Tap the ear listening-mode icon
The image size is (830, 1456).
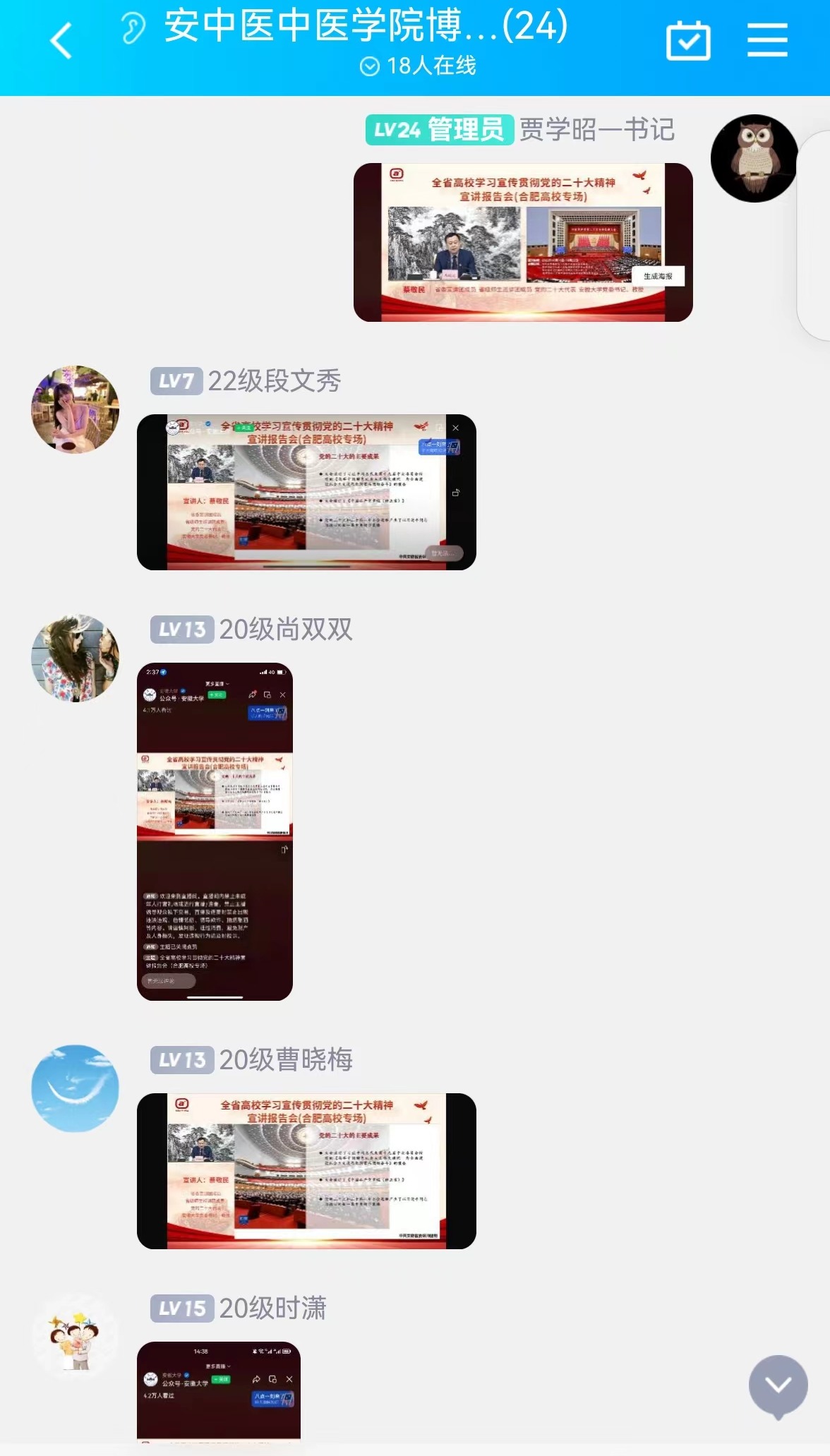pos(131,28)
